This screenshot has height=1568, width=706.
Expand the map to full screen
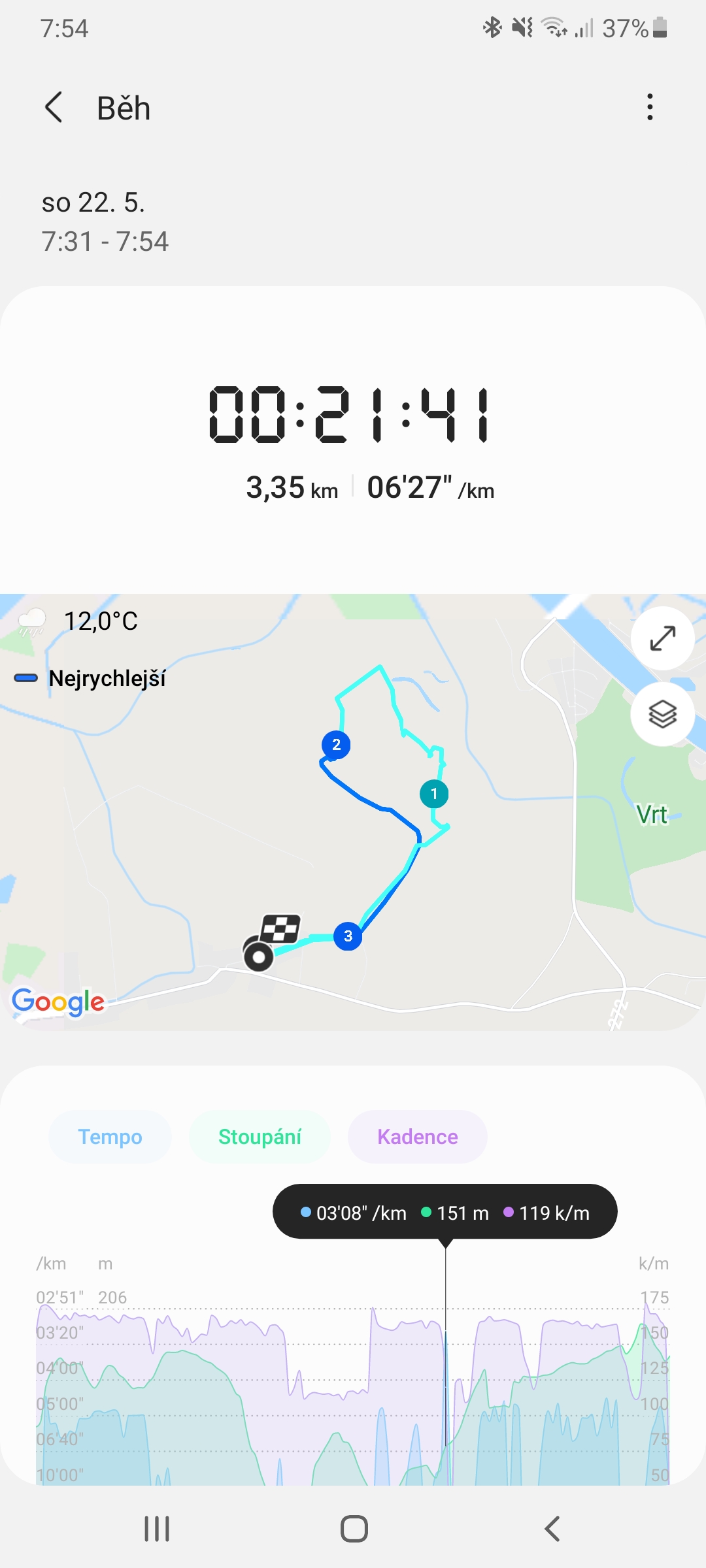click(662, 638)
